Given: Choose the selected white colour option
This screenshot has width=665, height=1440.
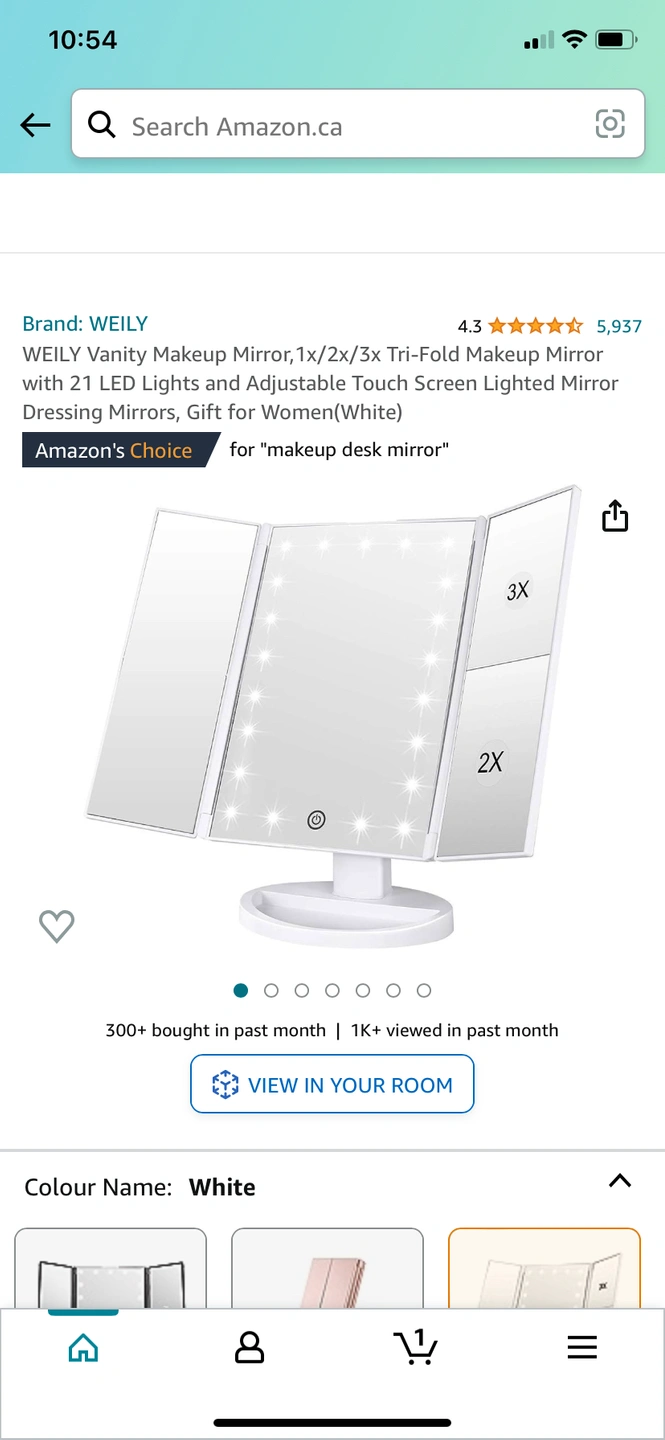Looking at the screenshot, I should point(544,1268).
